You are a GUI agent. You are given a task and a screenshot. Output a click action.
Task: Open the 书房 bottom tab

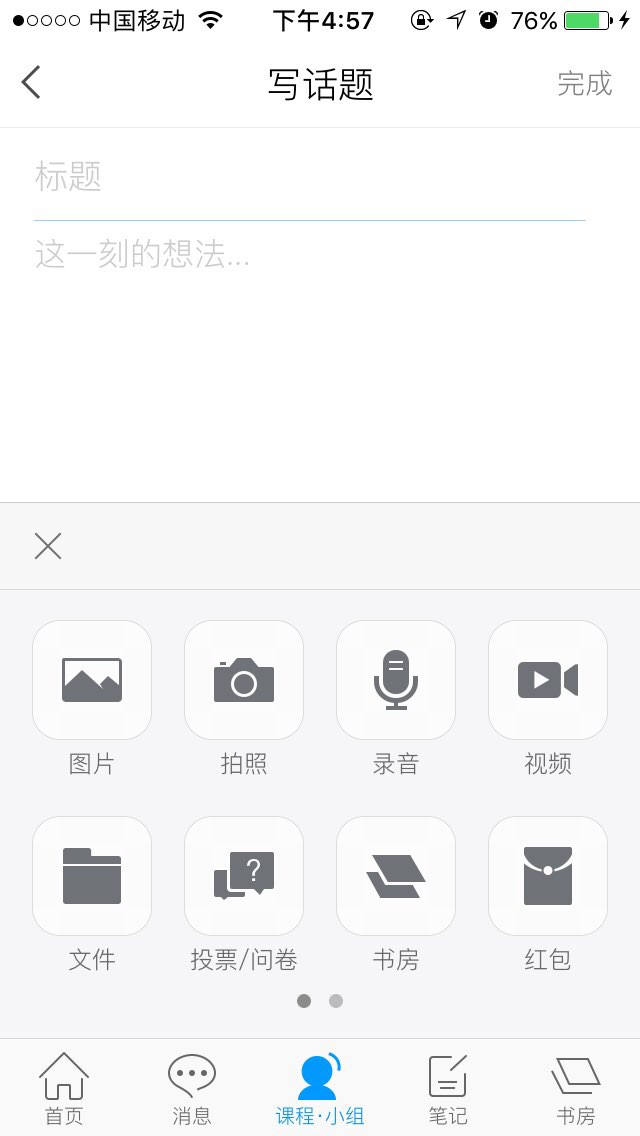point(575,1088)
